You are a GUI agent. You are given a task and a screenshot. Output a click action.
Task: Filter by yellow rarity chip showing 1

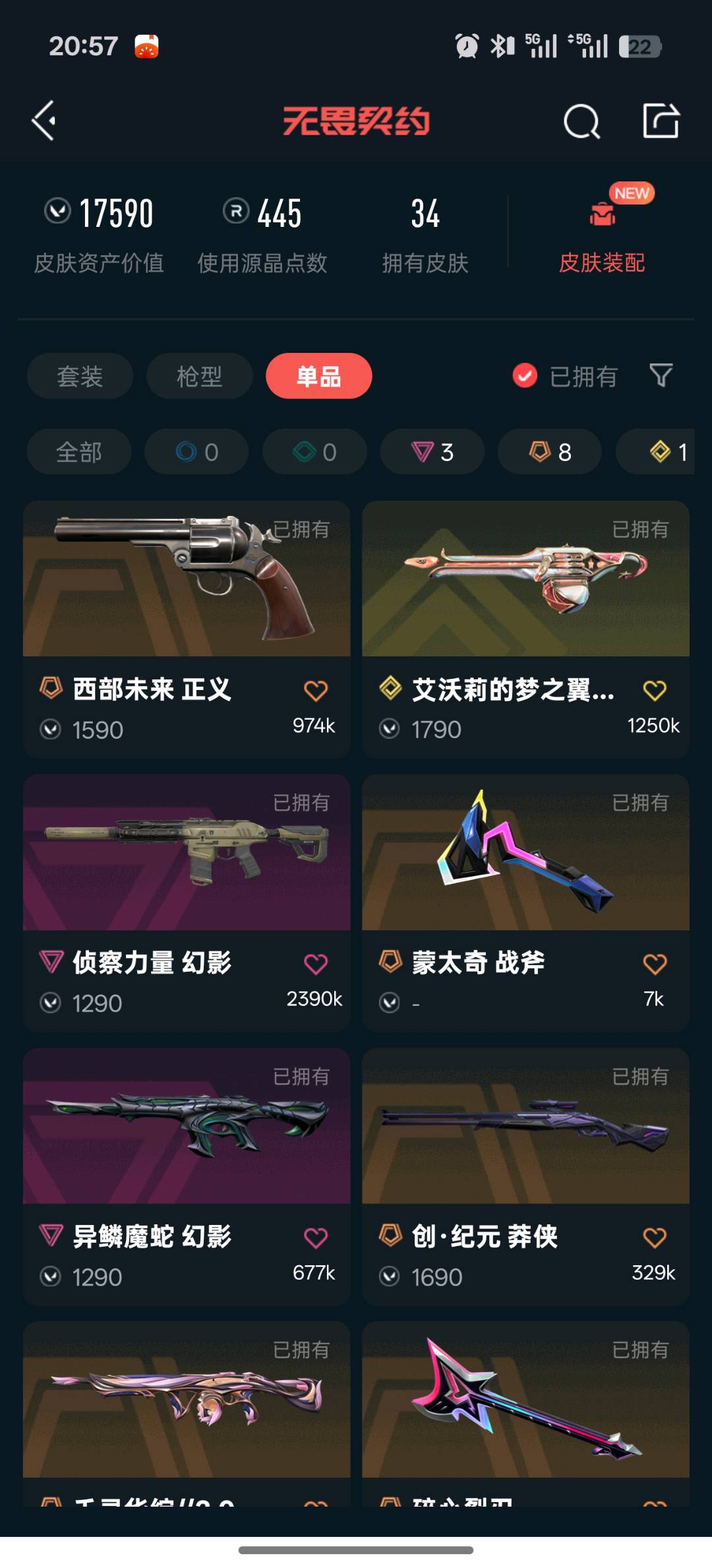(x=666, y=452)
